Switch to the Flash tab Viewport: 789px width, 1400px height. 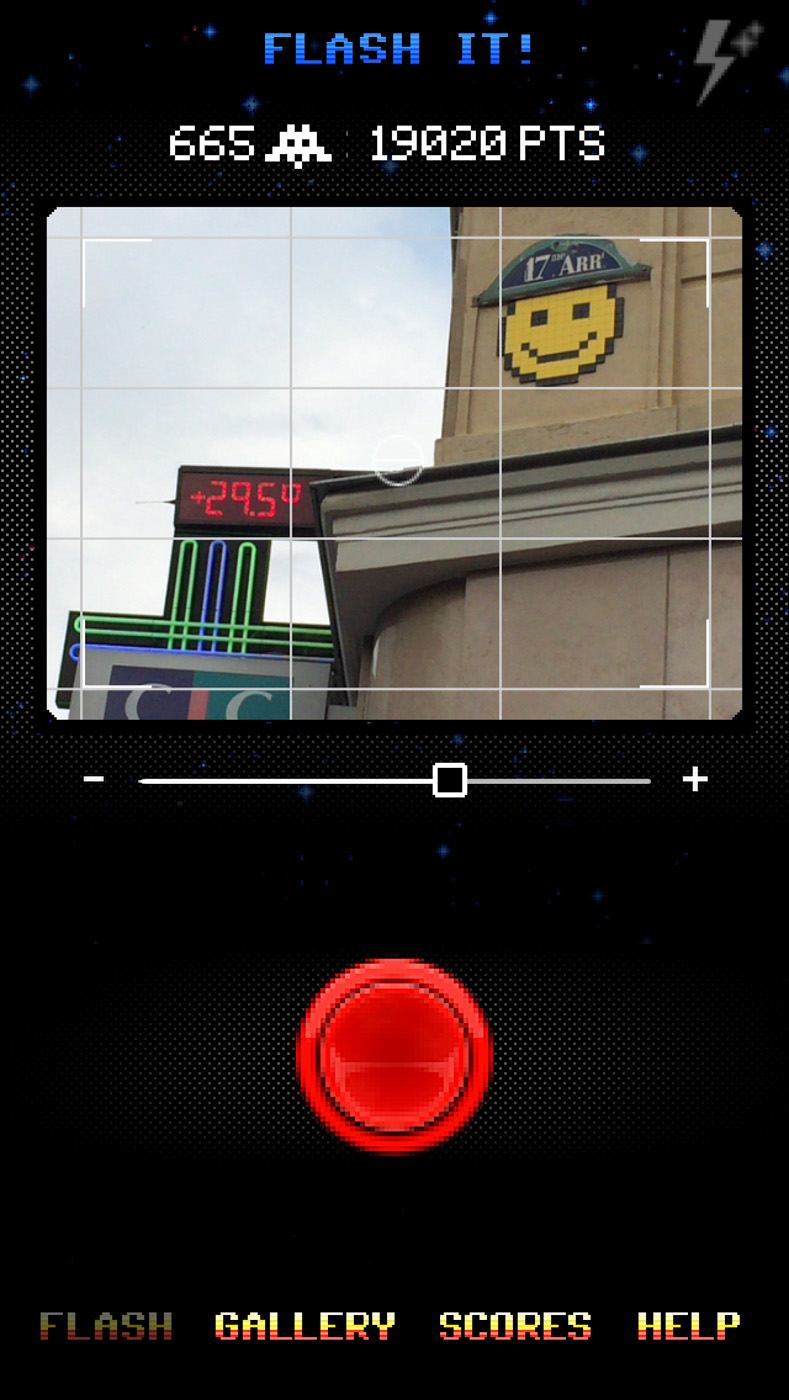pyautogui.click(x=106, y=1326)
